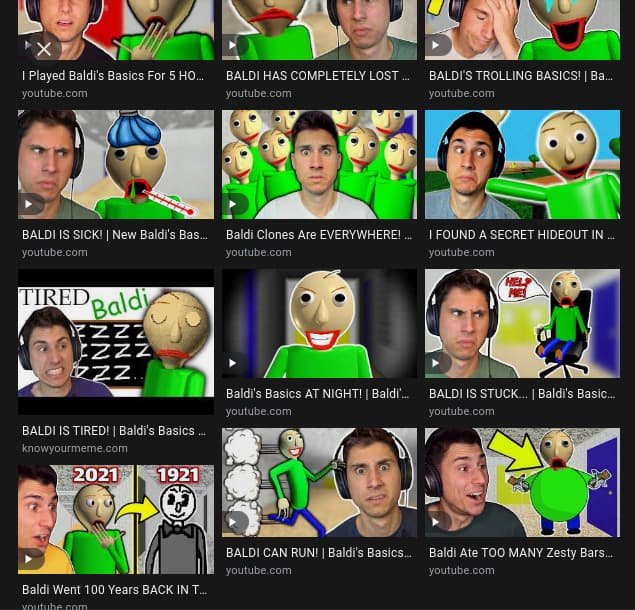Open 'I FOUND A SECRET HIDEOUT' video
Image resolution: width=635 pixels, height=610 pixels.
point(522,164)
